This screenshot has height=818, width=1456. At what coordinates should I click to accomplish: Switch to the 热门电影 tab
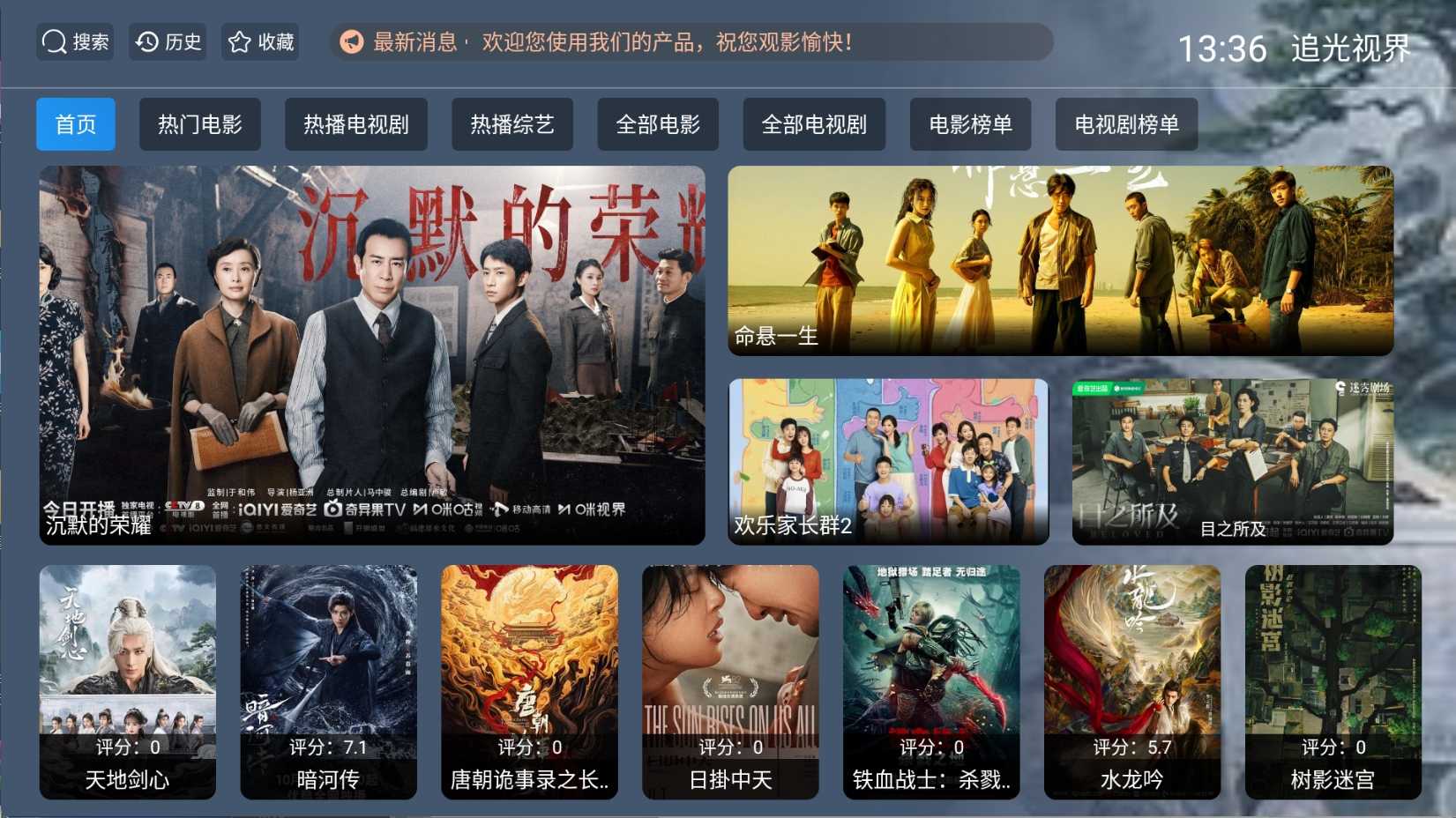tap(200, 124)
